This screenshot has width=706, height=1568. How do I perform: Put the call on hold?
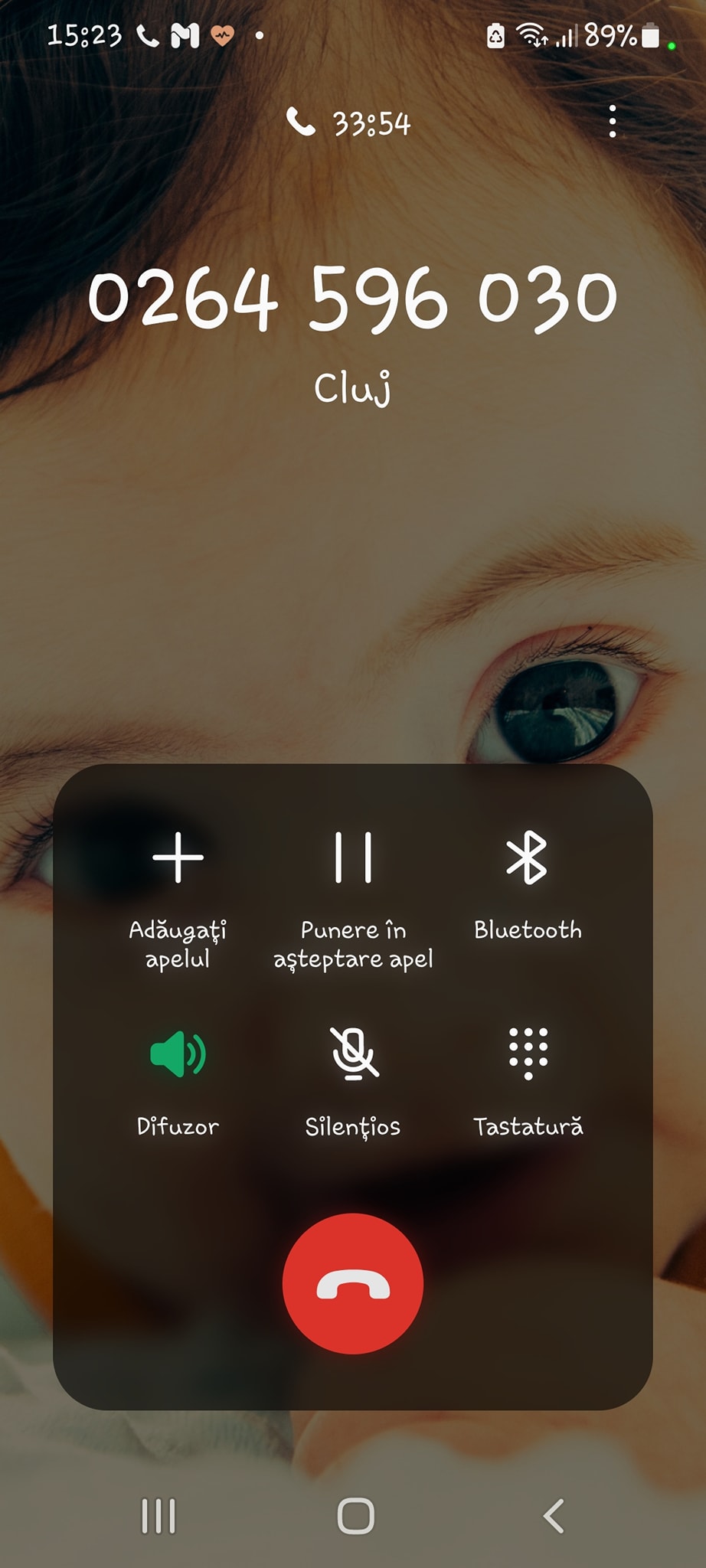[x=353, y=859]
